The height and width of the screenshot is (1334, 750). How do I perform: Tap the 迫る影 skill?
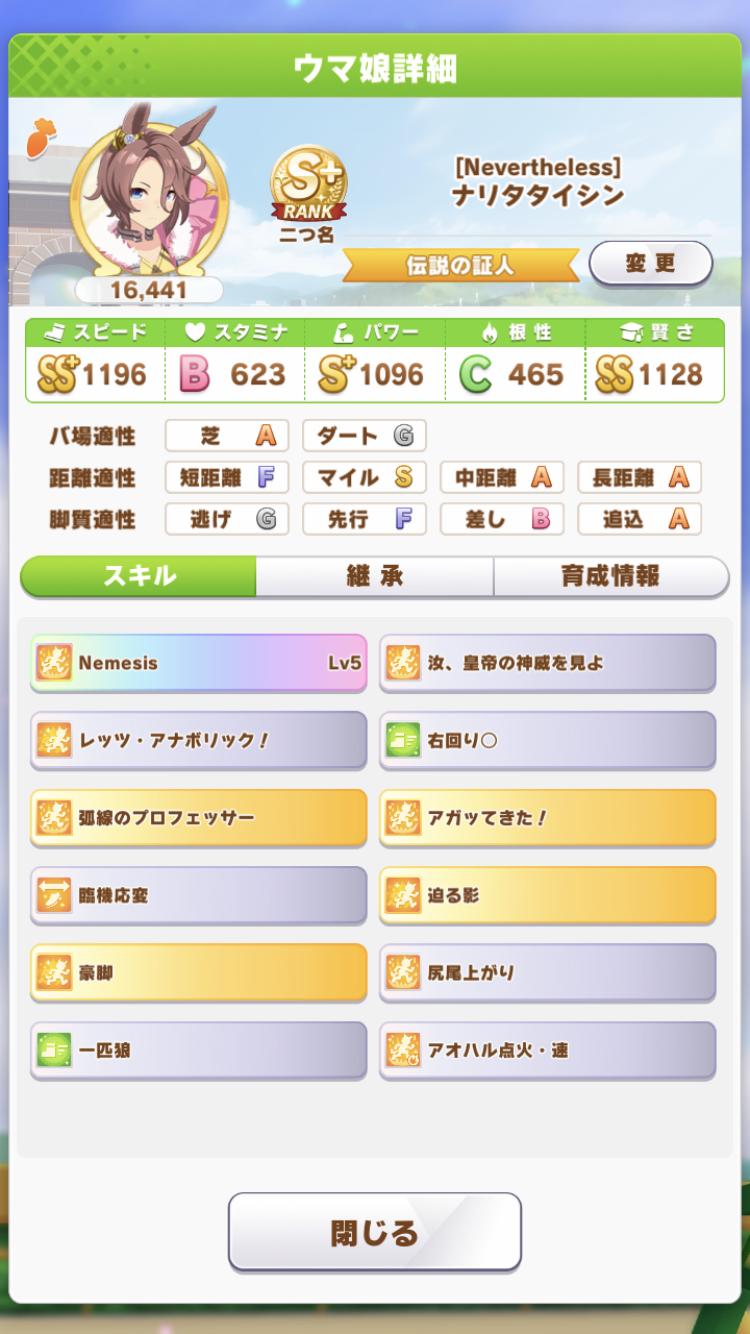[x=547, y=895]
